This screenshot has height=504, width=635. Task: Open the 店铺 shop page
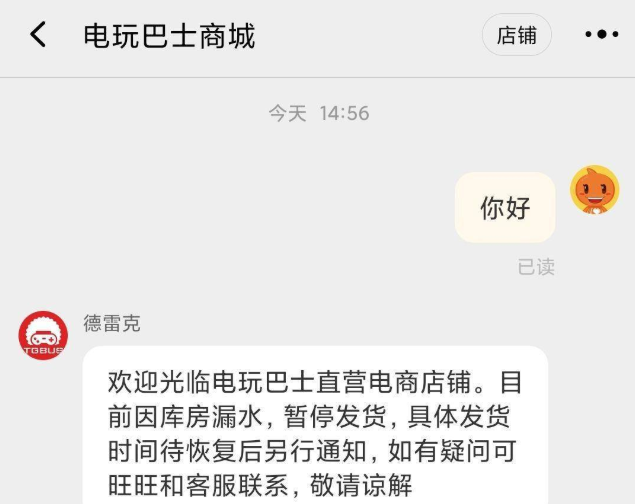click(516, 35)
